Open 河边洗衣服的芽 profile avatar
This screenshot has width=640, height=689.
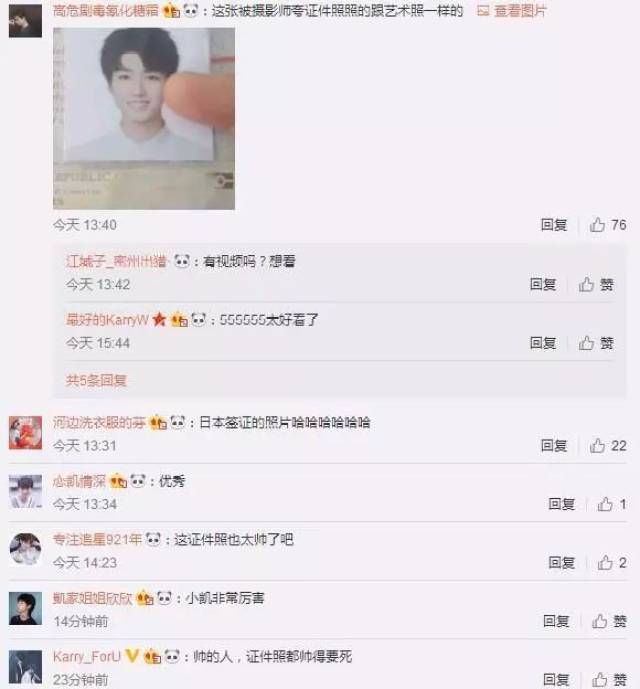point(25,433)
